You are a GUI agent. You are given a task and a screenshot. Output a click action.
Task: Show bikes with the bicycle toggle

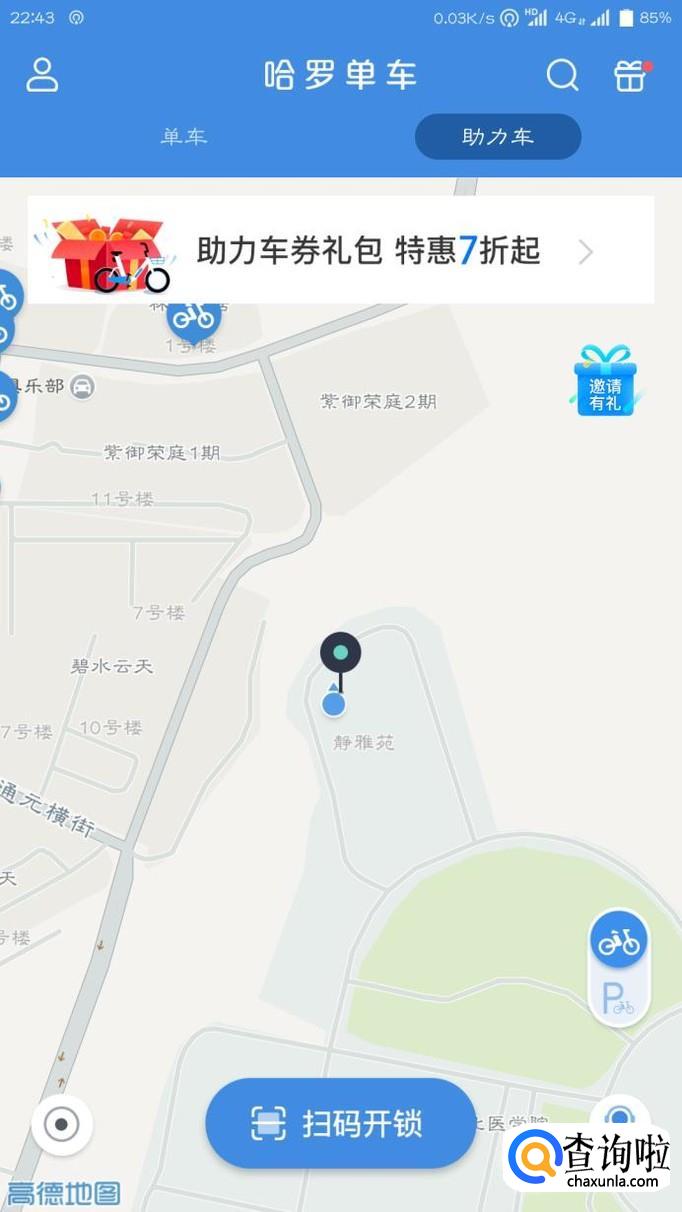[618, 941]
